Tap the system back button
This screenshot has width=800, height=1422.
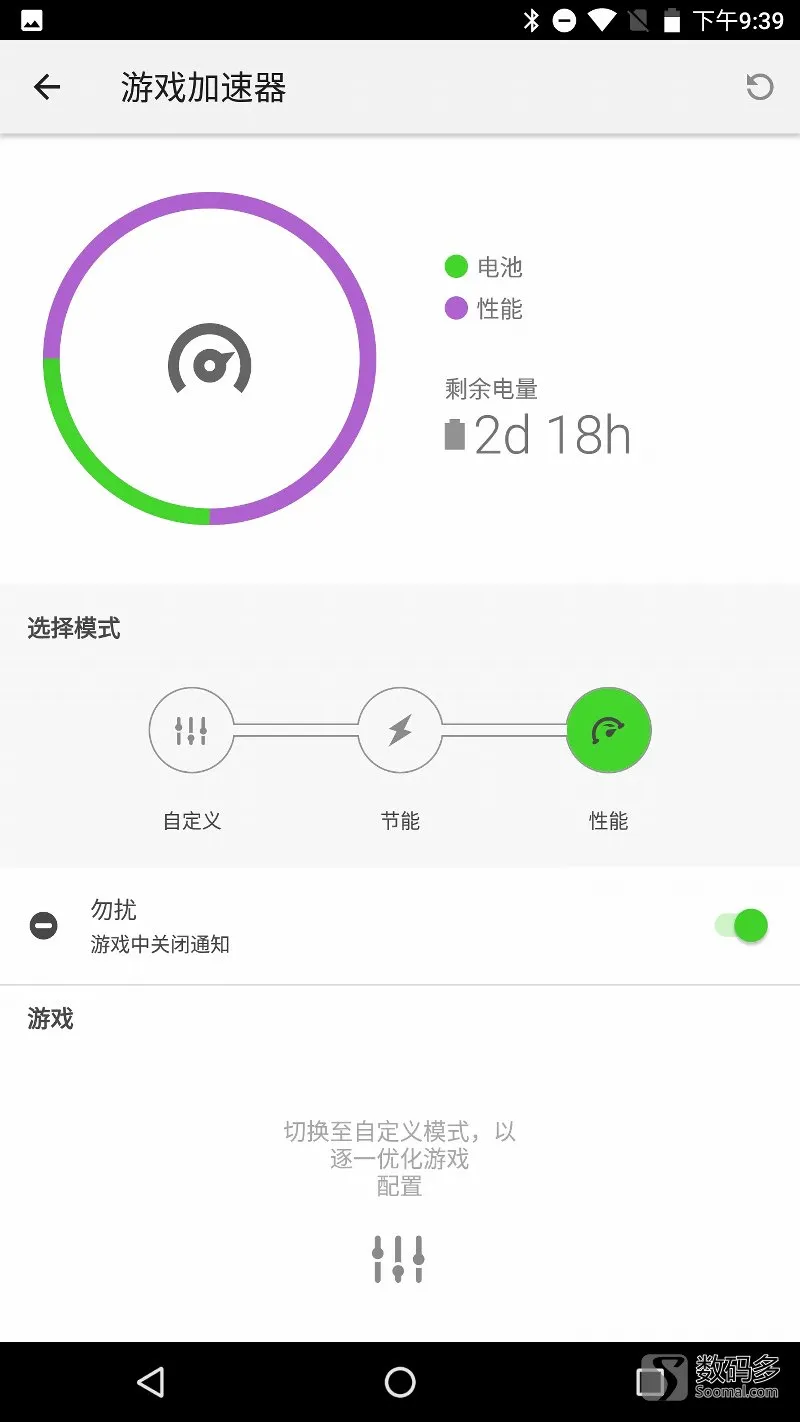point(151,1382)
